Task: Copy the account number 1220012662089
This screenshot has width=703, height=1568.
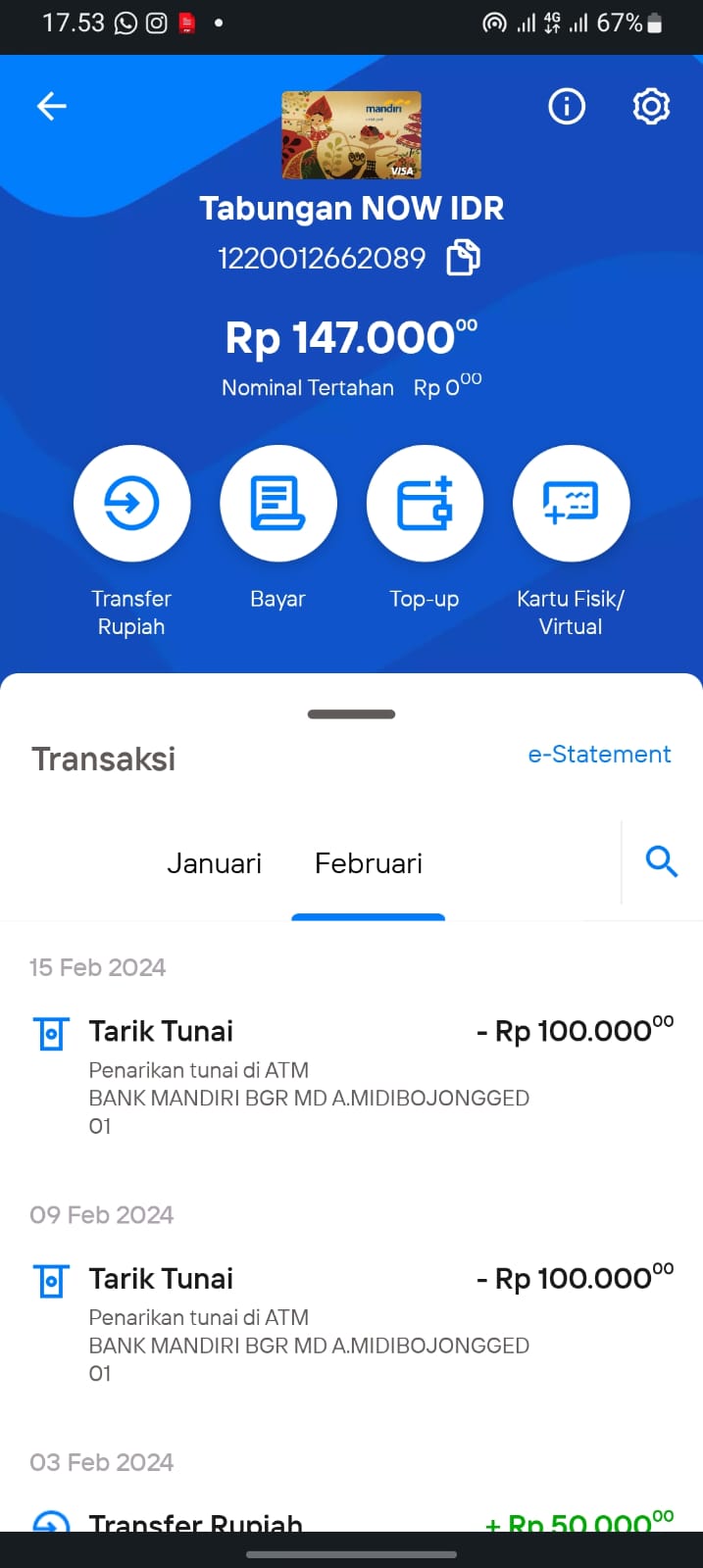Action: click(463, 258)
